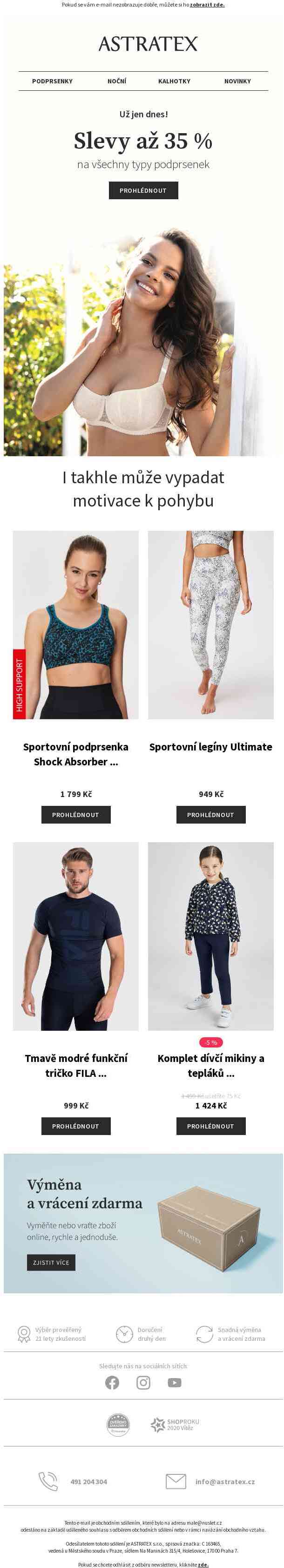Image resolution: width=284 pixels, height=1568 pixels.
Task: Open the dark blue FILA t-shirt image
Action: (x=75, y=936)
